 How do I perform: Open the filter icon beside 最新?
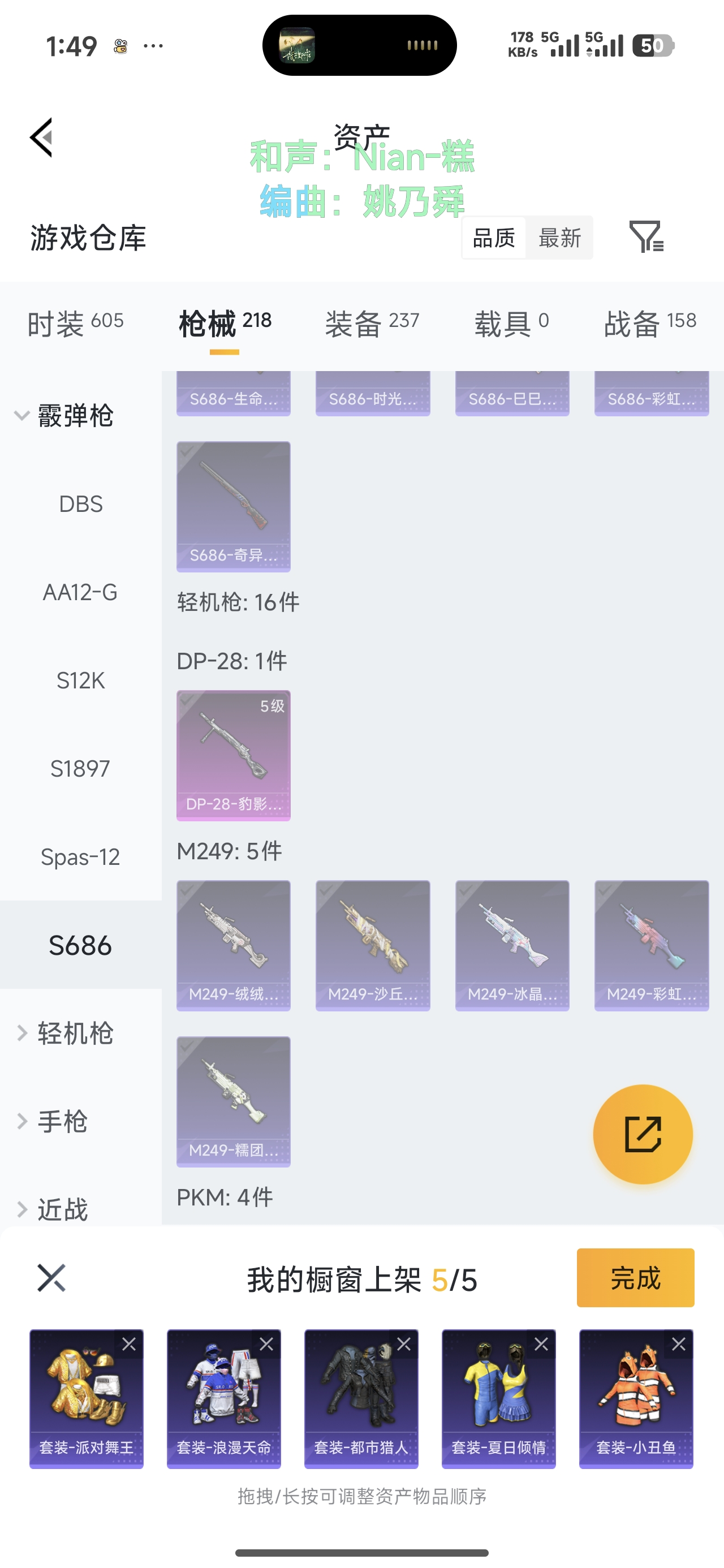pos(645,237)
